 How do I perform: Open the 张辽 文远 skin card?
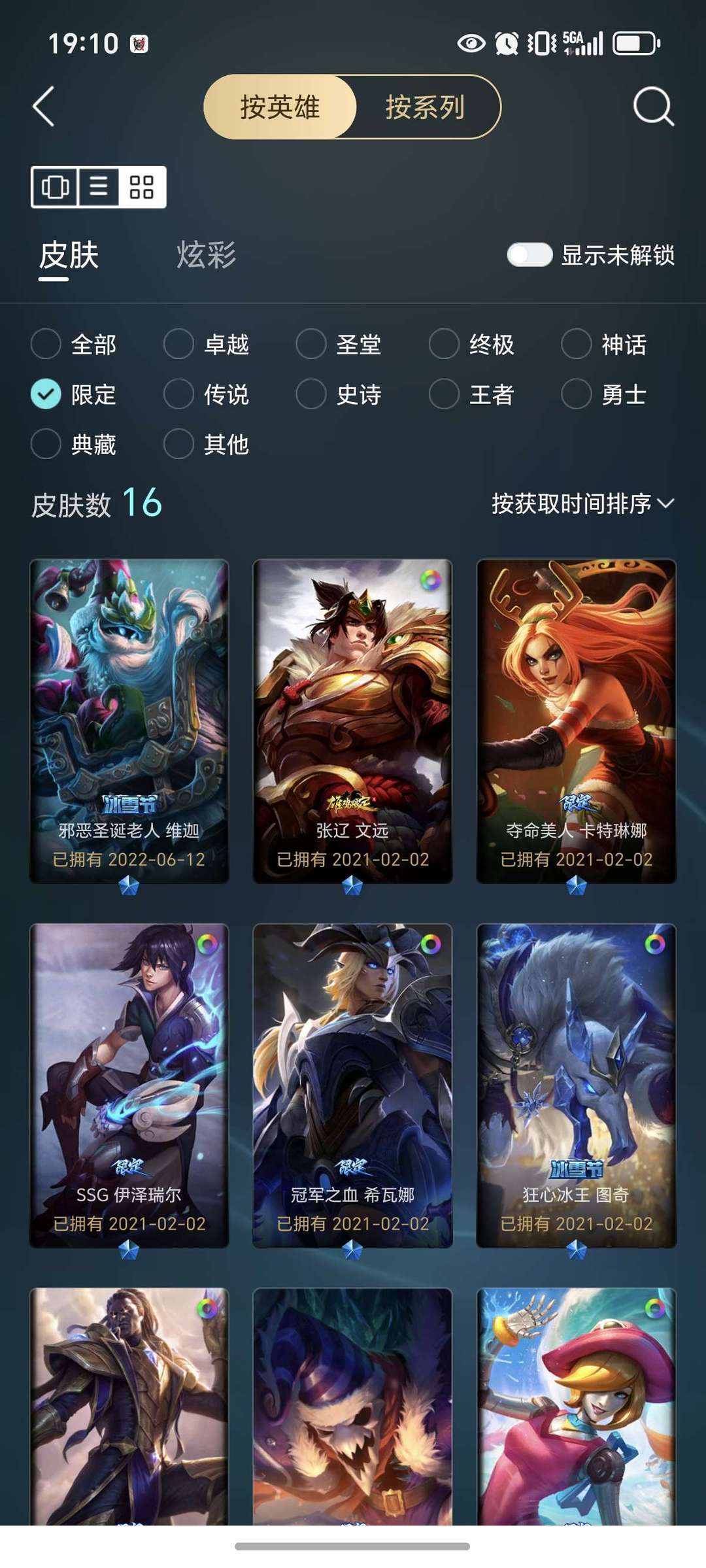[352, 721]
